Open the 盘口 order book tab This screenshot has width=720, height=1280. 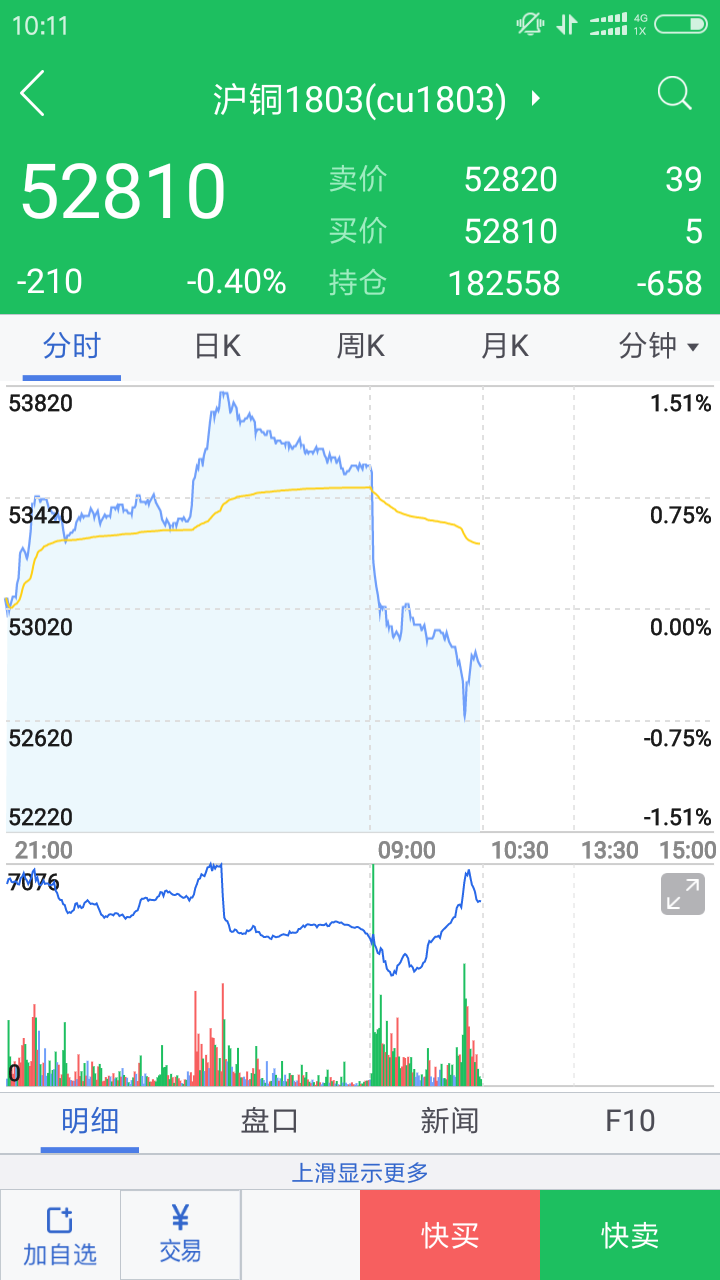click(270, 1121)
